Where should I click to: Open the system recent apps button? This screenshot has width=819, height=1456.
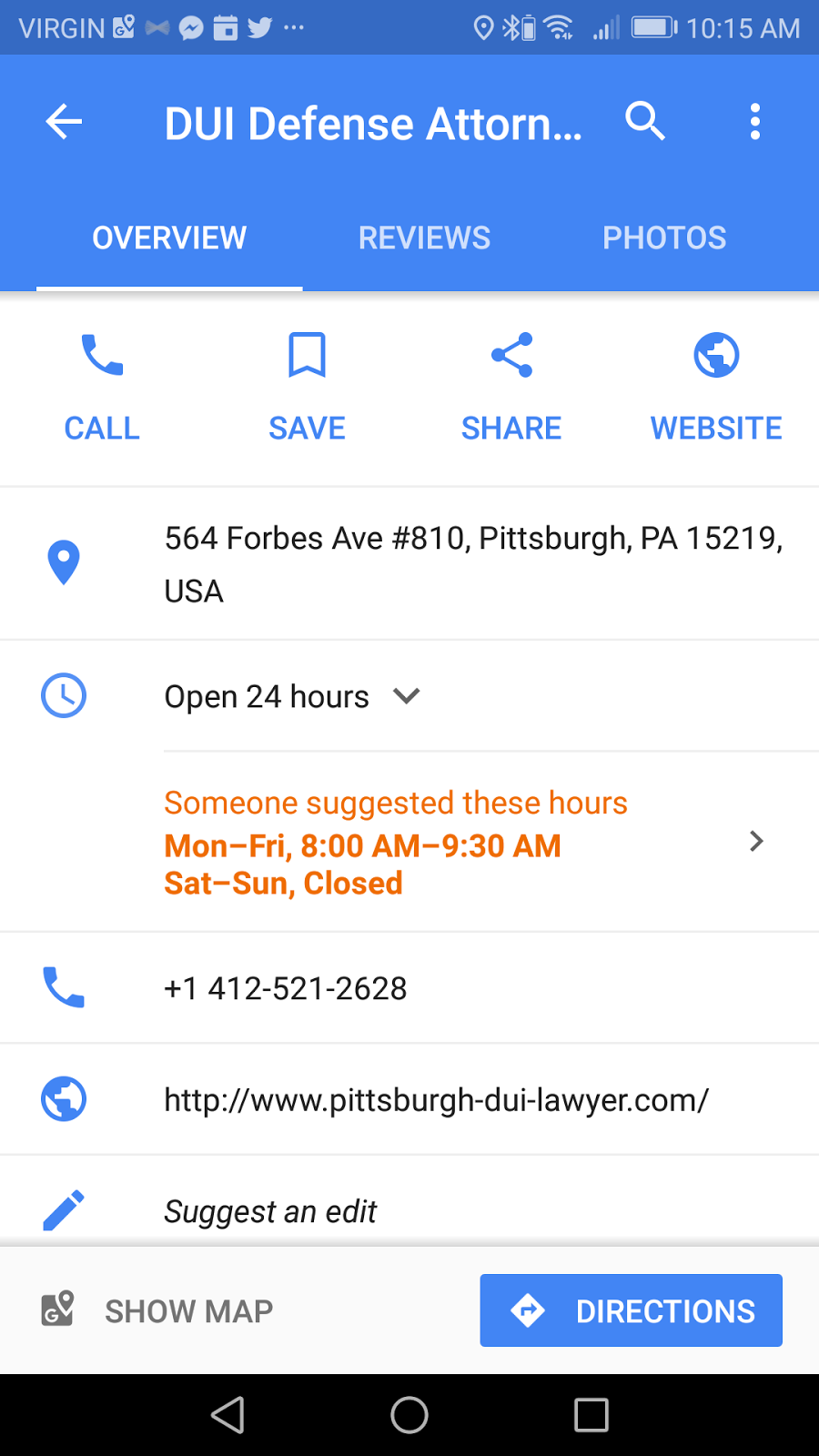pyautogui.click(x=591, y=1415)
